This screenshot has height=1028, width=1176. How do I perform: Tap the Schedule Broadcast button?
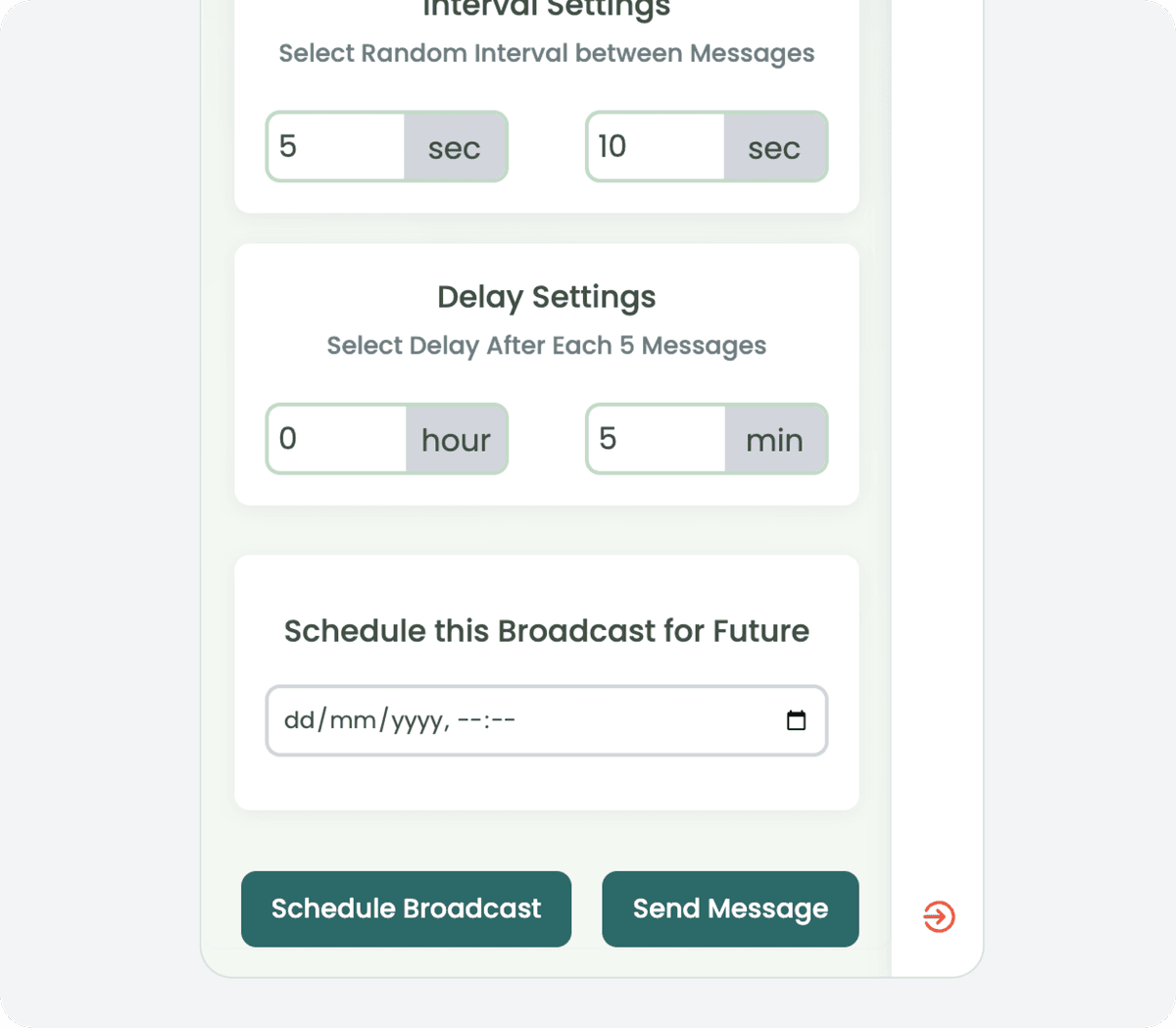(x=406, y=908)
